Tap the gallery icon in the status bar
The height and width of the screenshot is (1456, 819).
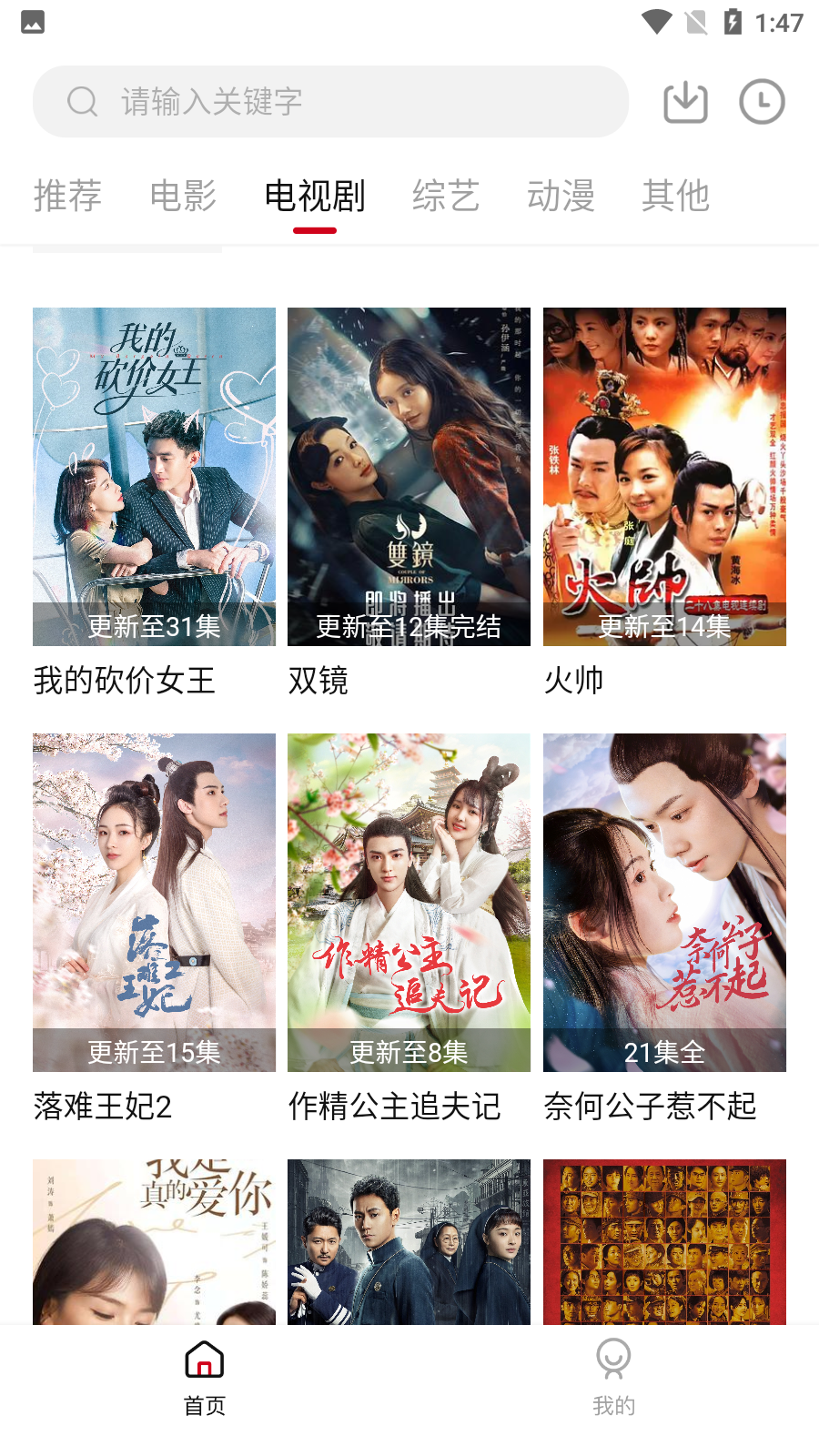[33, 22]
